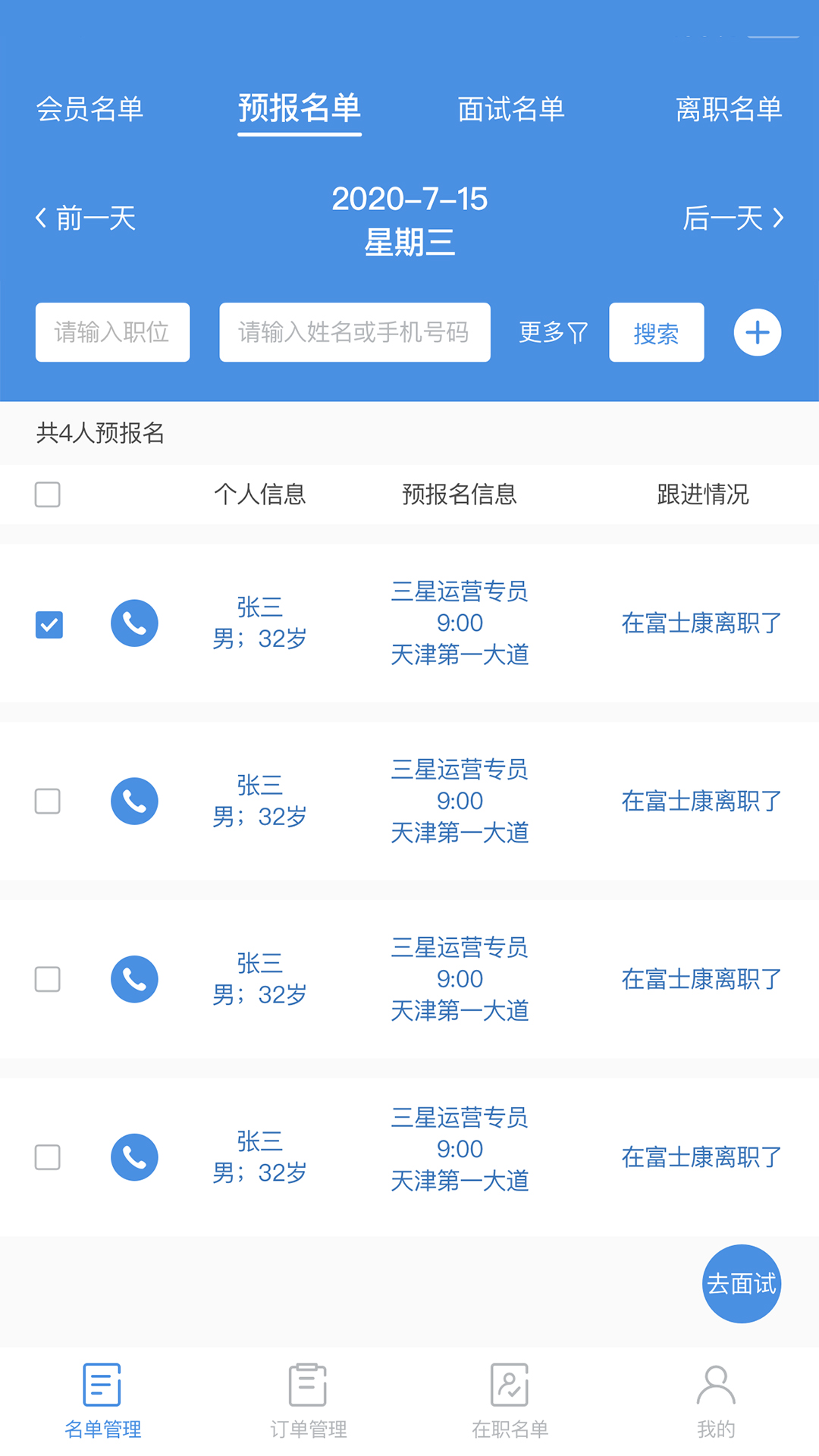Check the second 张三 row checkbox
Viewport: 819px width, 1456px height.
48,801
